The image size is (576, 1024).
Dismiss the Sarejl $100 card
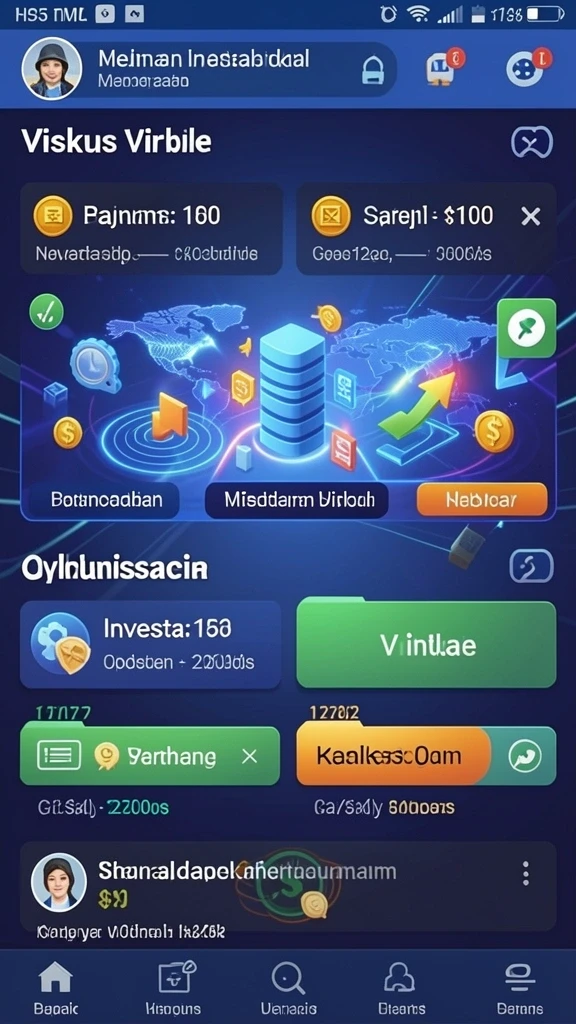tap(531, 216)
